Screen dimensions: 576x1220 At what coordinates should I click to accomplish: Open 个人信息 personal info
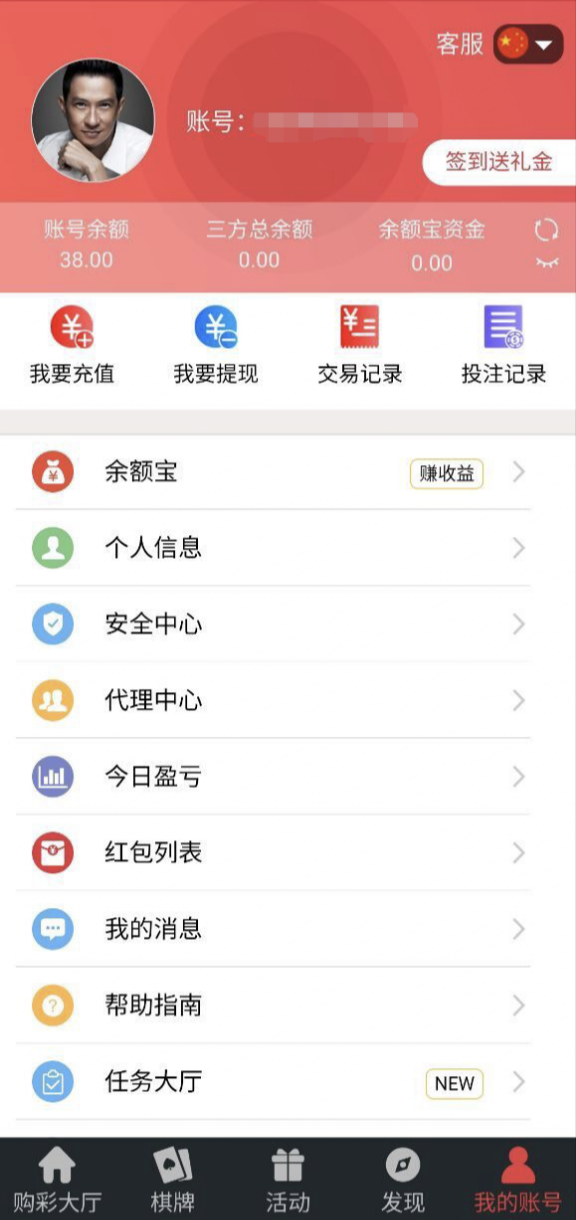(288, 548)
